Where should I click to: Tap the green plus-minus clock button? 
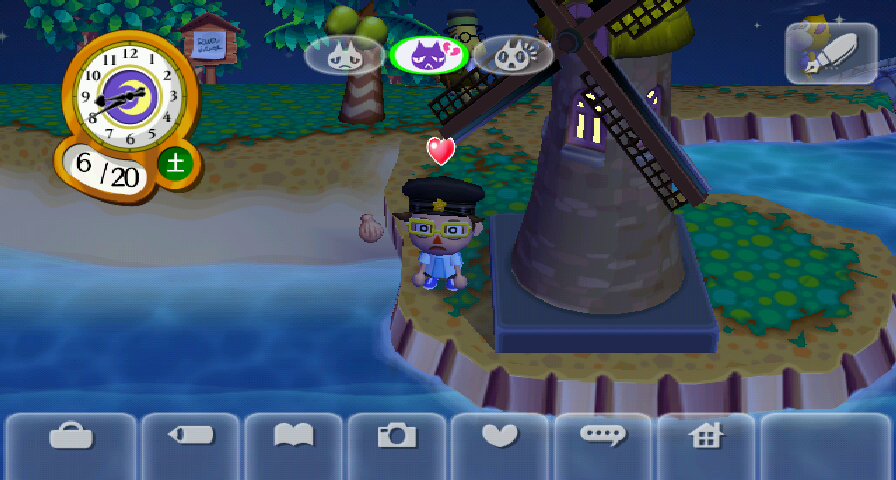176,165
